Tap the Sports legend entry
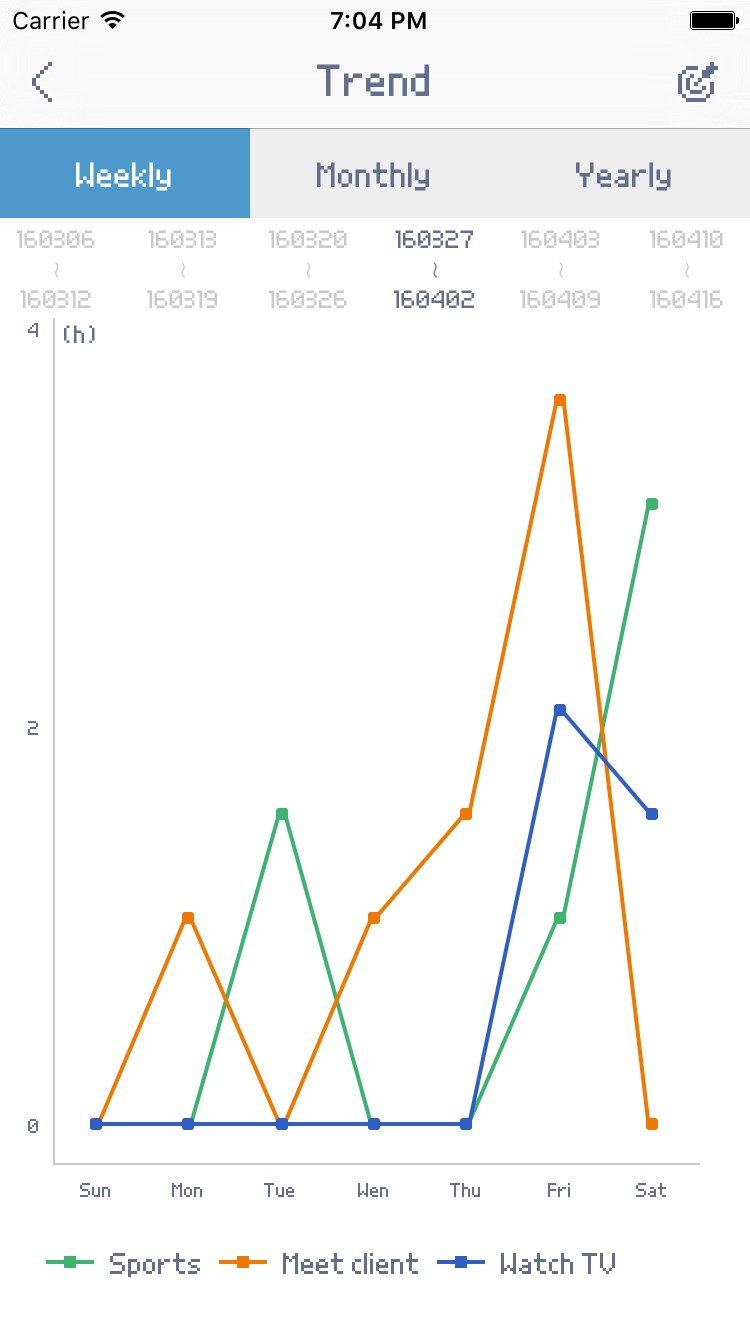 pos(124,1263)
